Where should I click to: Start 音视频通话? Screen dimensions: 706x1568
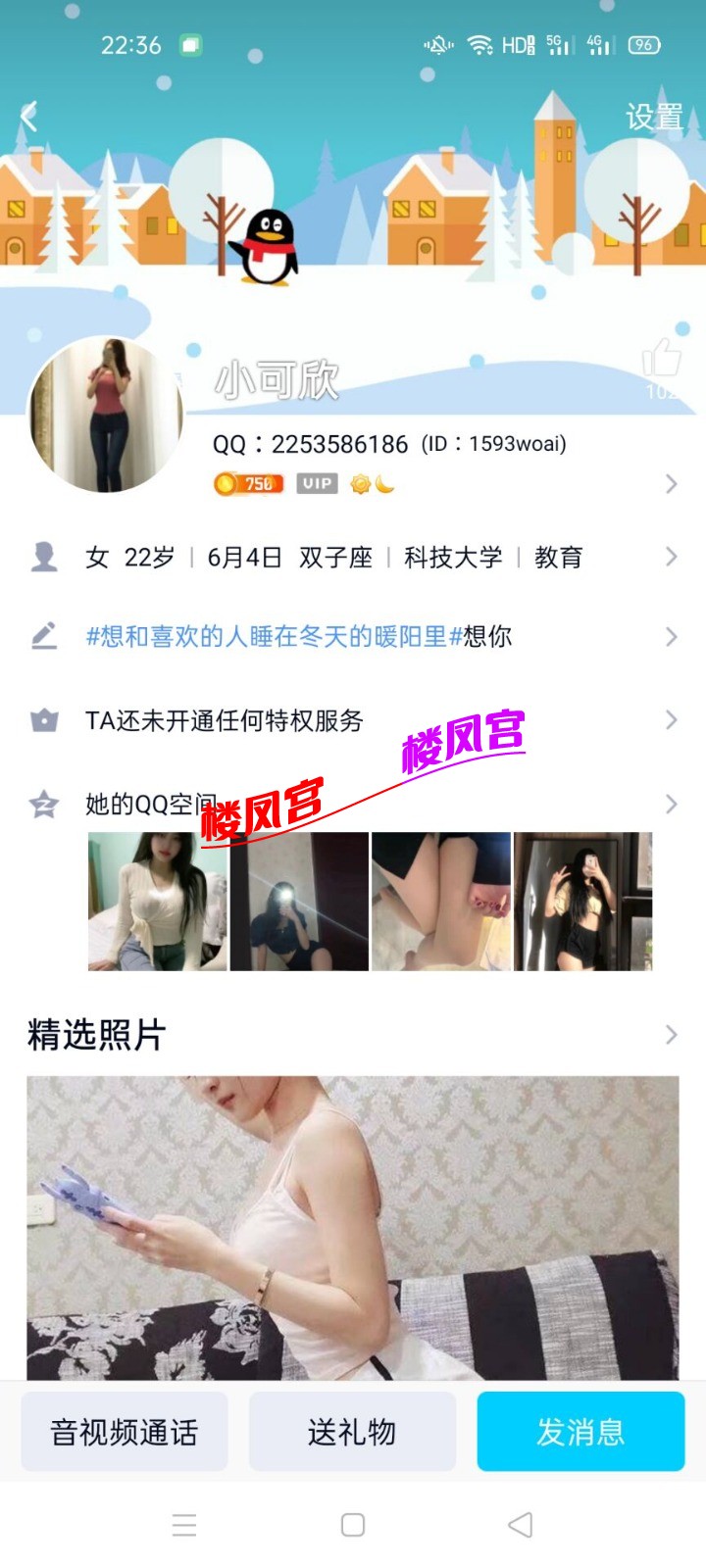pos(125,1432)
